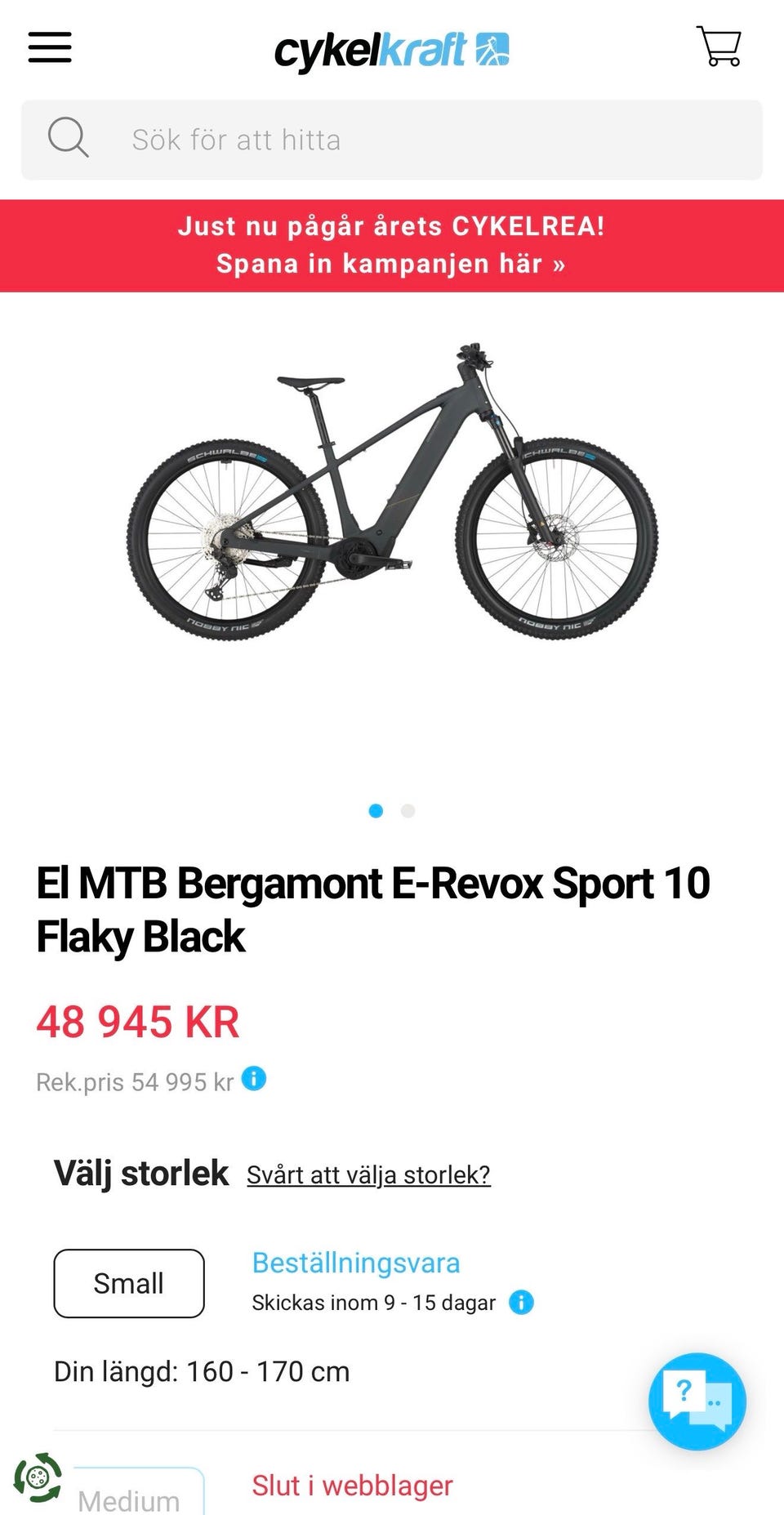This screenshot has height=1515, width=784.
Task: Show info about Skickas inom 9 - 15 dagar
Action: (521, 1302)
